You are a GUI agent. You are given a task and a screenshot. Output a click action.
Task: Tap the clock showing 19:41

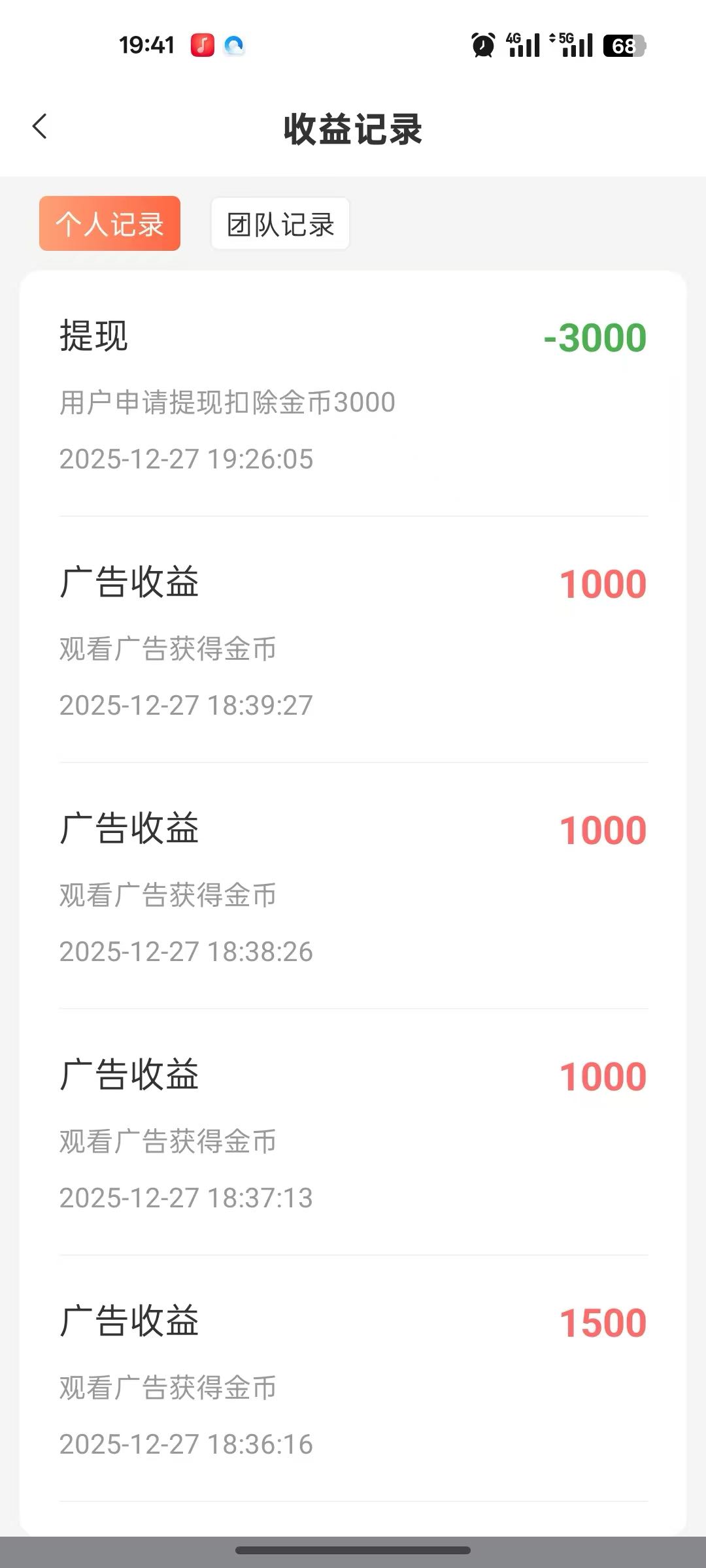pos(145,45)
